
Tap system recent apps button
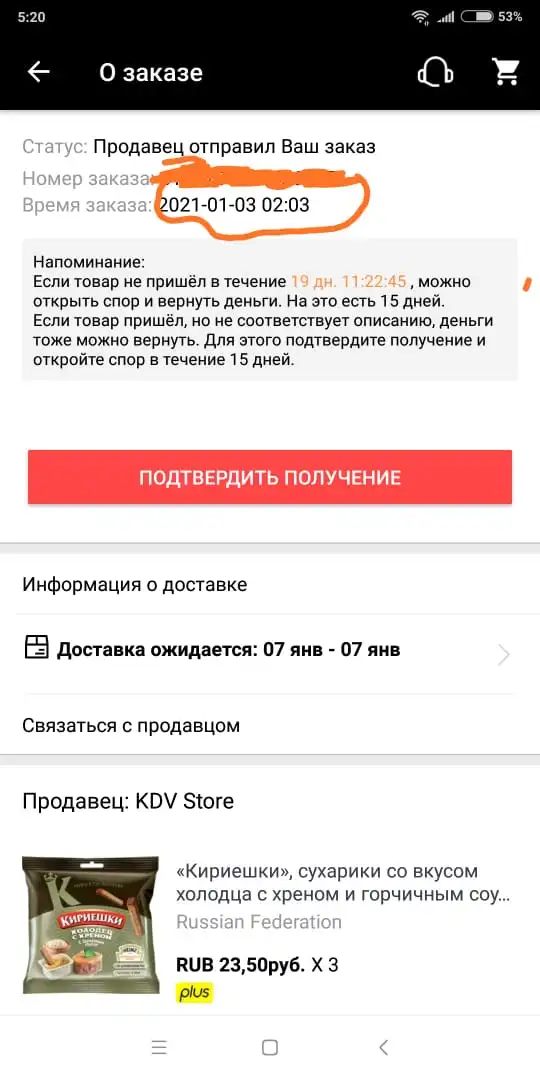pos(158,1048)
